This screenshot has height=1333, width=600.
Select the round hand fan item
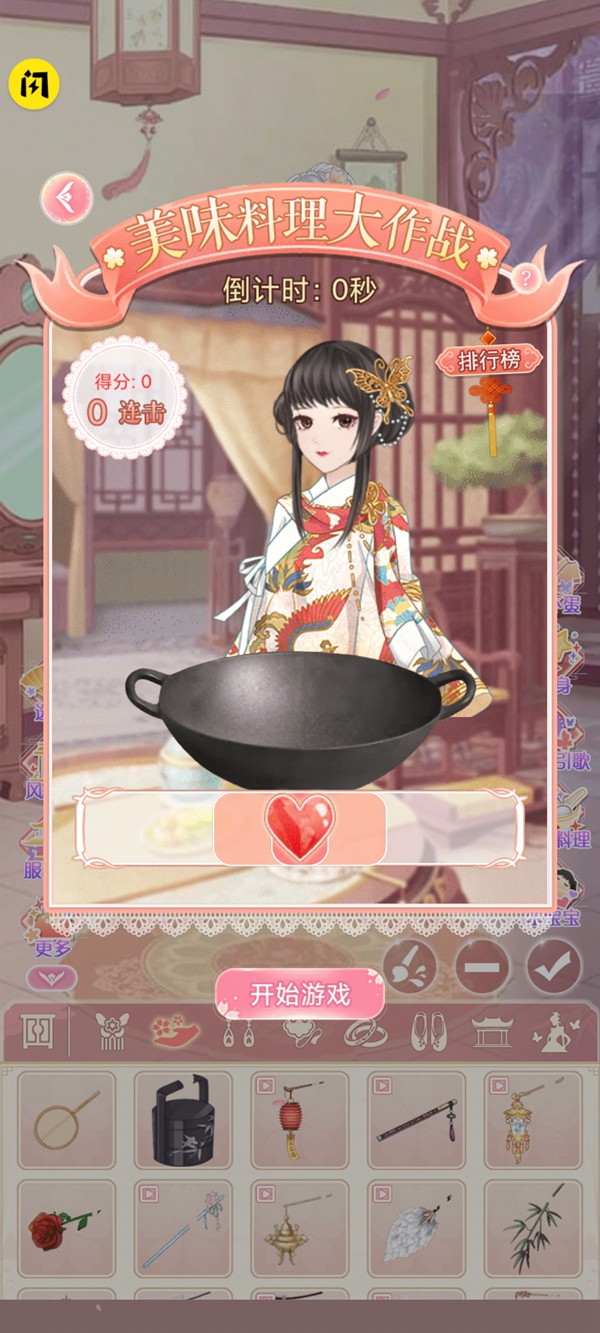(66, 1120)
